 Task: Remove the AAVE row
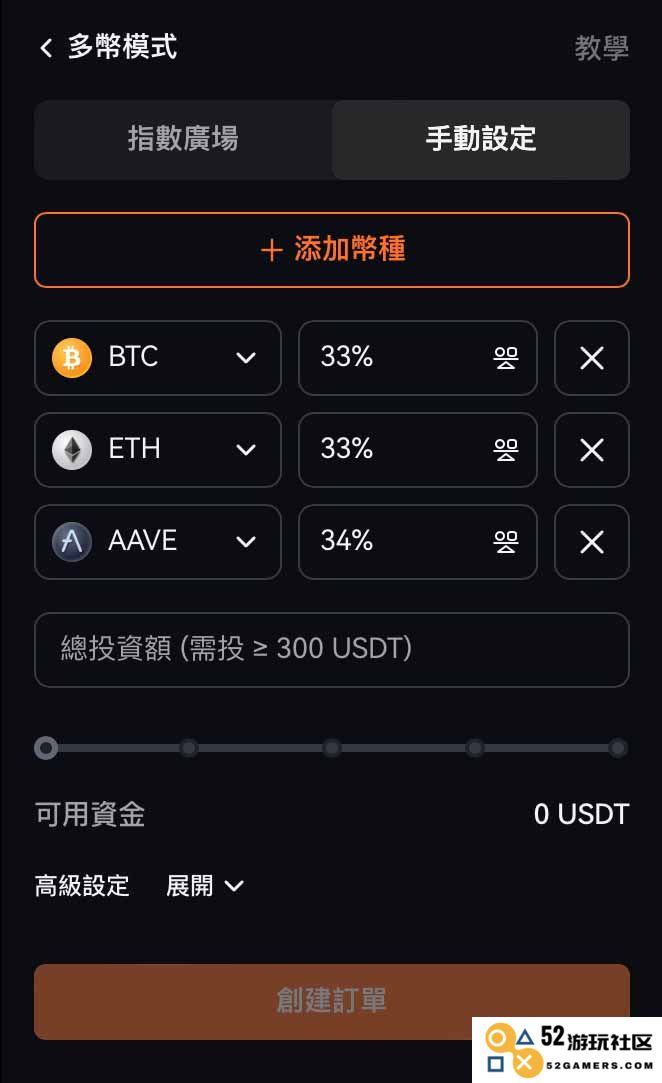[x=592, y=542]
